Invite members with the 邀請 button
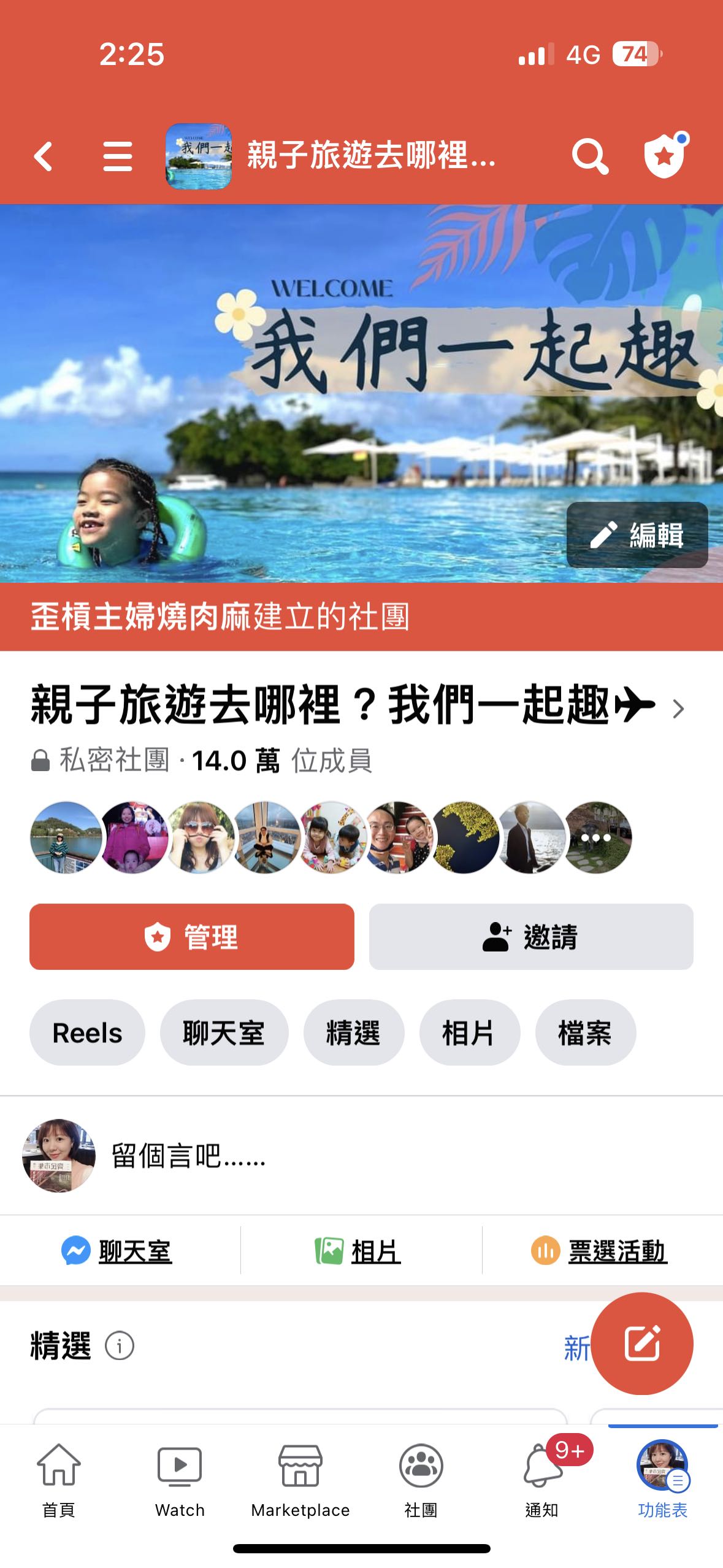The image size is (723, 1568). [531, 937]
